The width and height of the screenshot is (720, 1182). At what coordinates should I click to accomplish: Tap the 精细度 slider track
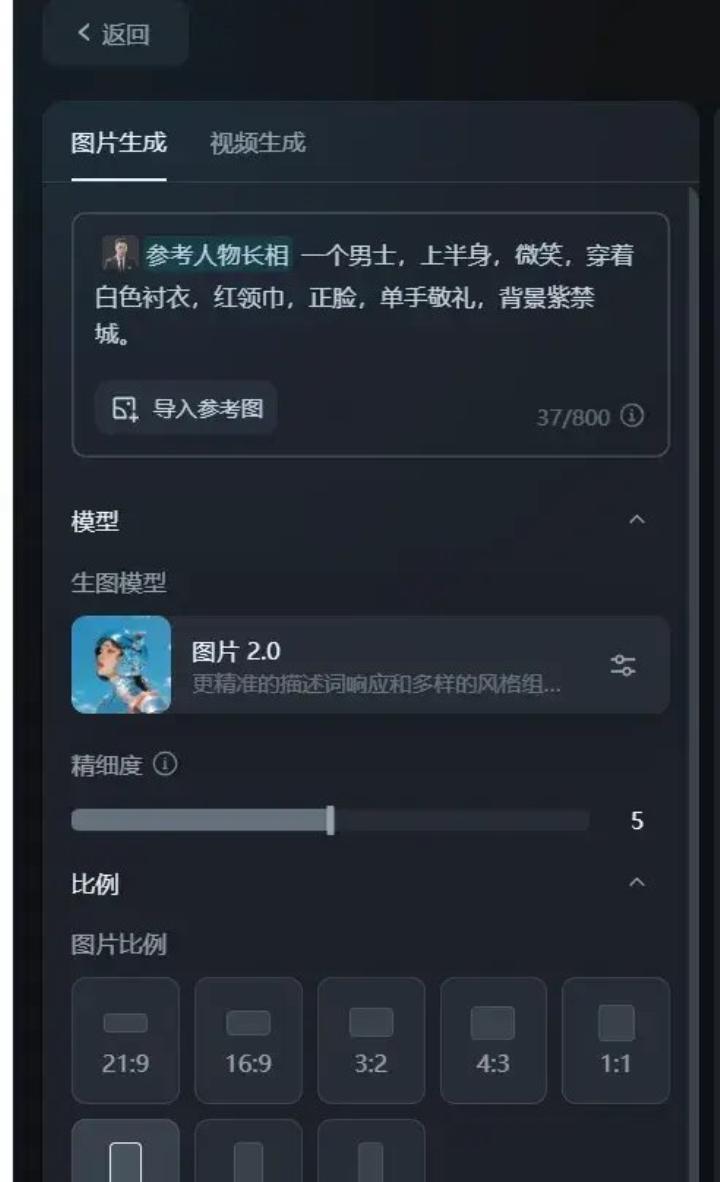tap(330, 820)
